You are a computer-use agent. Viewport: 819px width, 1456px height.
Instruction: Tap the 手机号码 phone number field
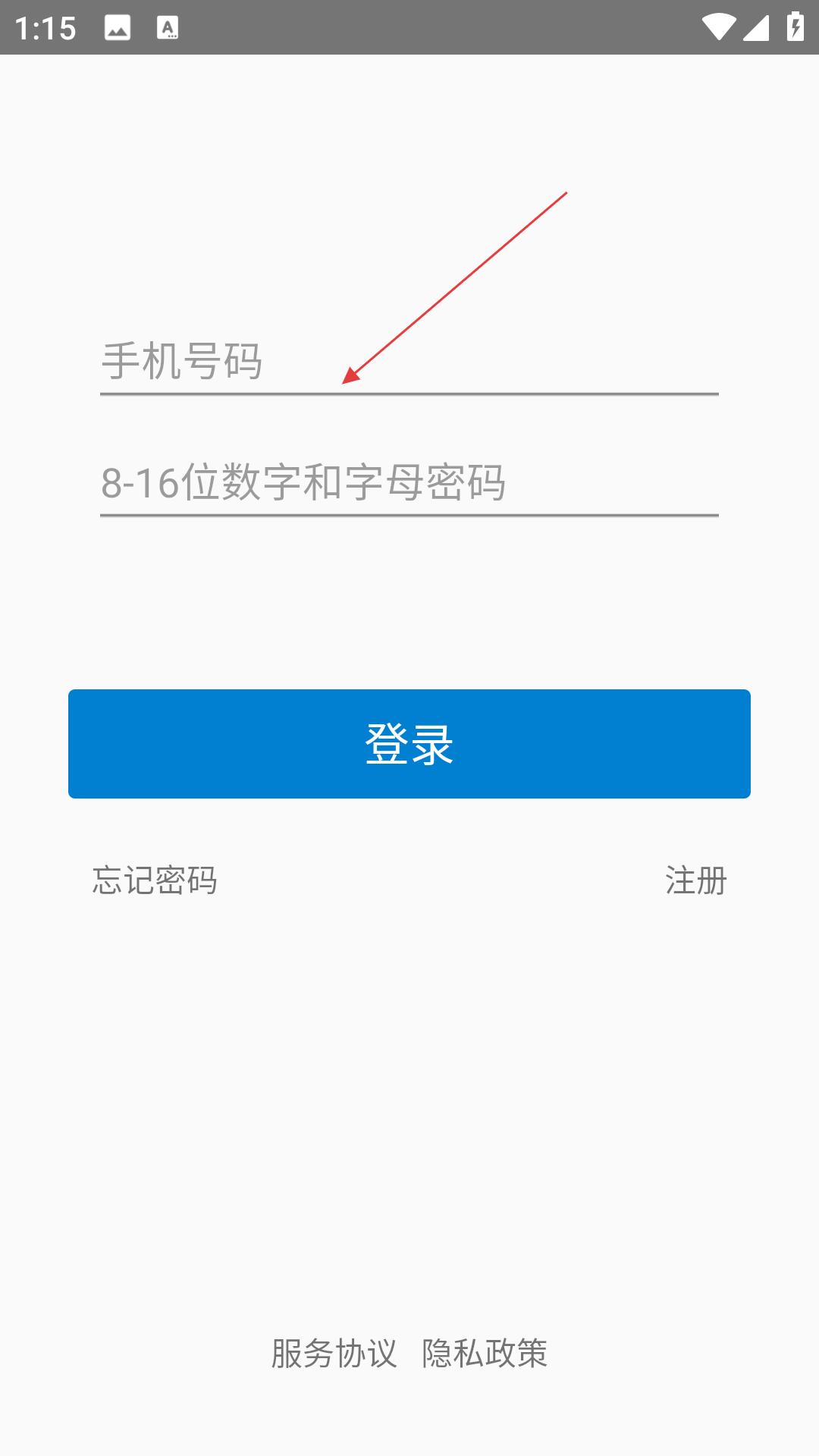point(409,362)
